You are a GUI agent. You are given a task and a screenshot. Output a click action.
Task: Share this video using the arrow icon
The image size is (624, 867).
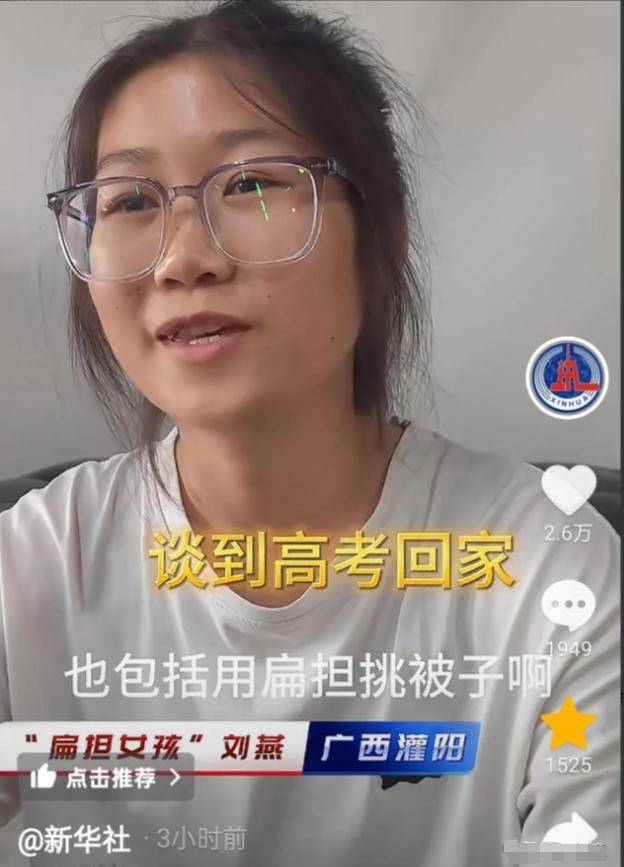(569, 832)
